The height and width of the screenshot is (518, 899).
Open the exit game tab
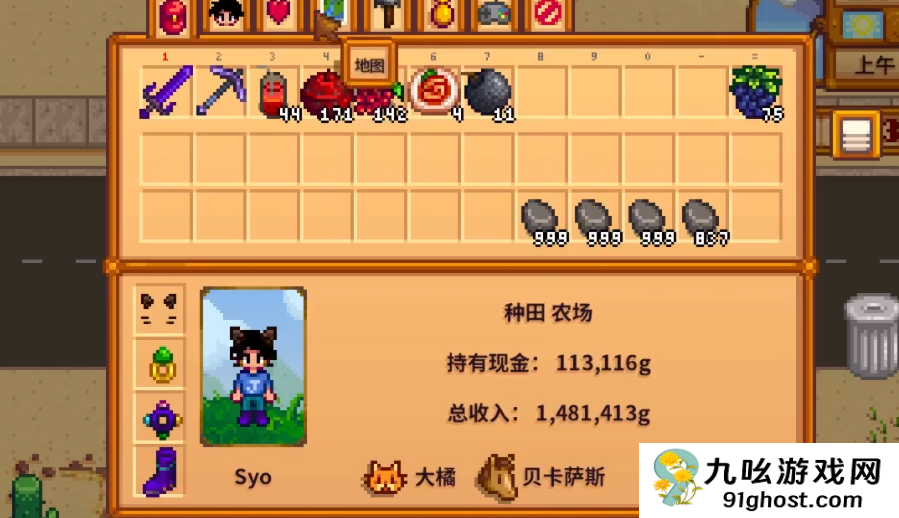coord(547,14)
